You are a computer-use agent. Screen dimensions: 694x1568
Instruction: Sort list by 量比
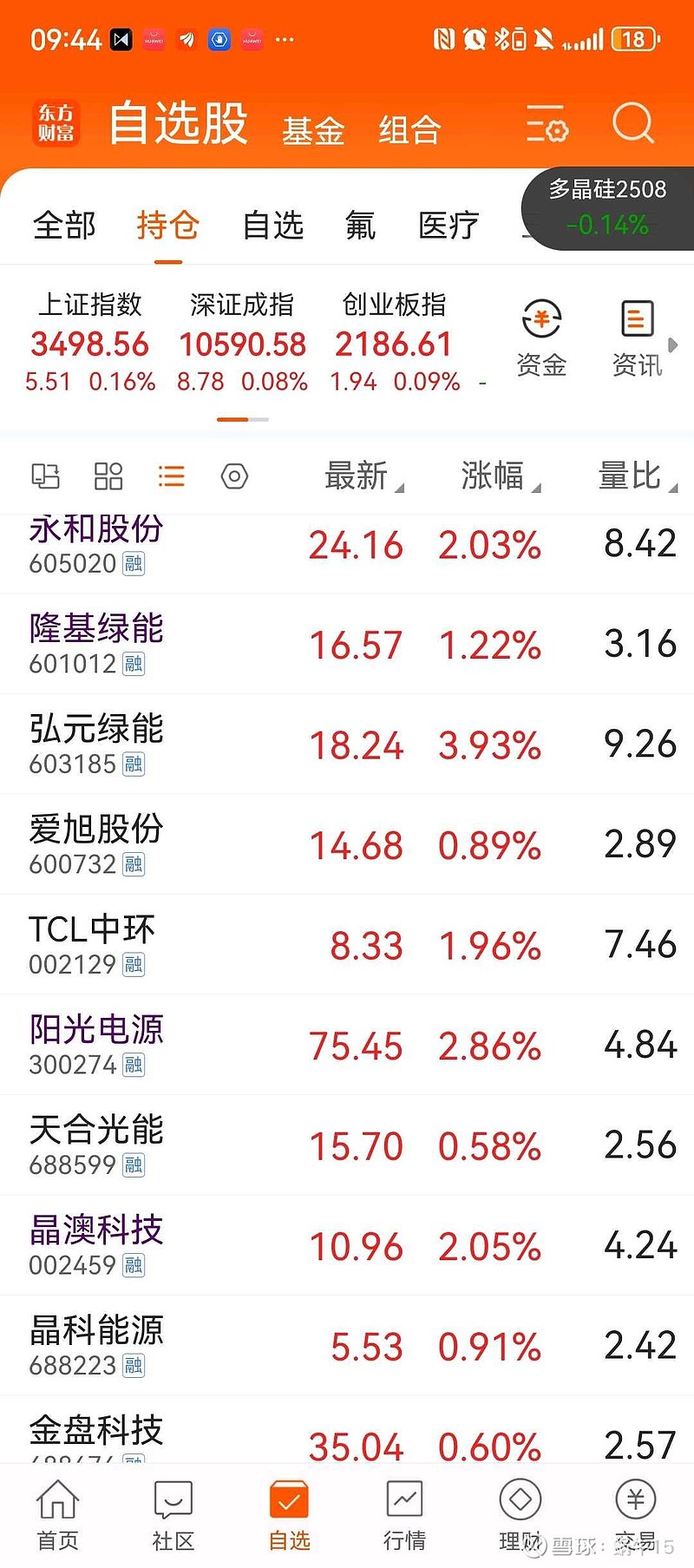637,476
